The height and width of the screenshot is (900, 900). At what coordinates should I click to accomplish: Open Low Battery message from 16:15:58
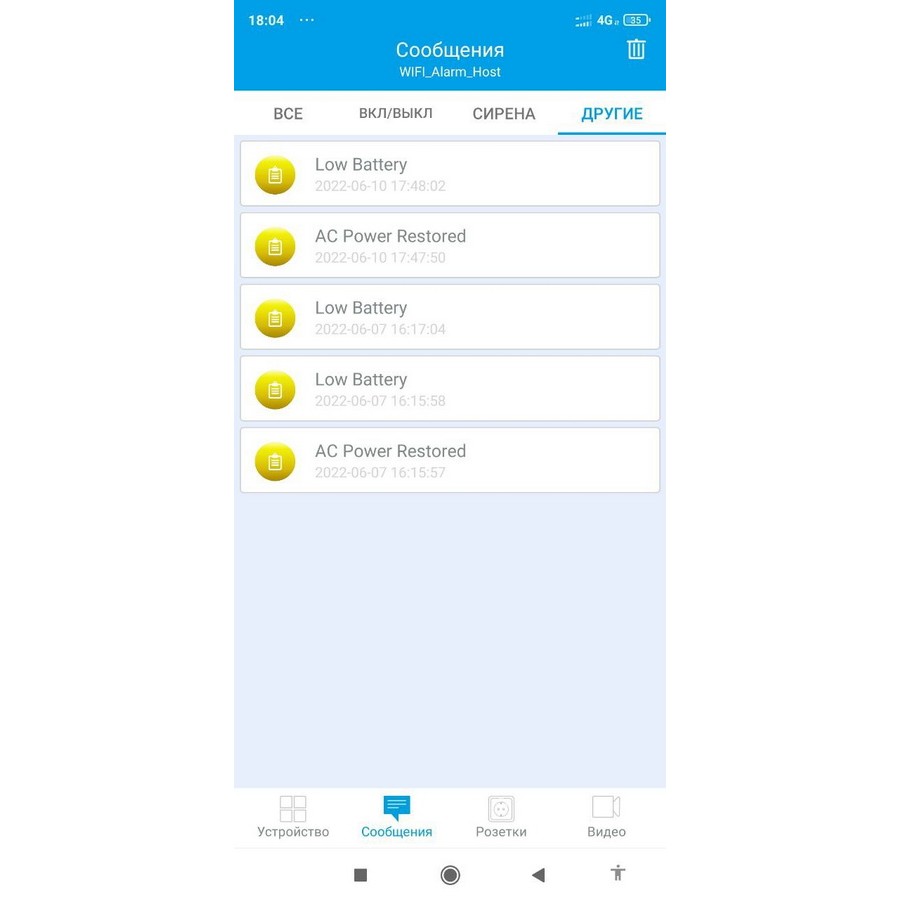tap(450, 389)
